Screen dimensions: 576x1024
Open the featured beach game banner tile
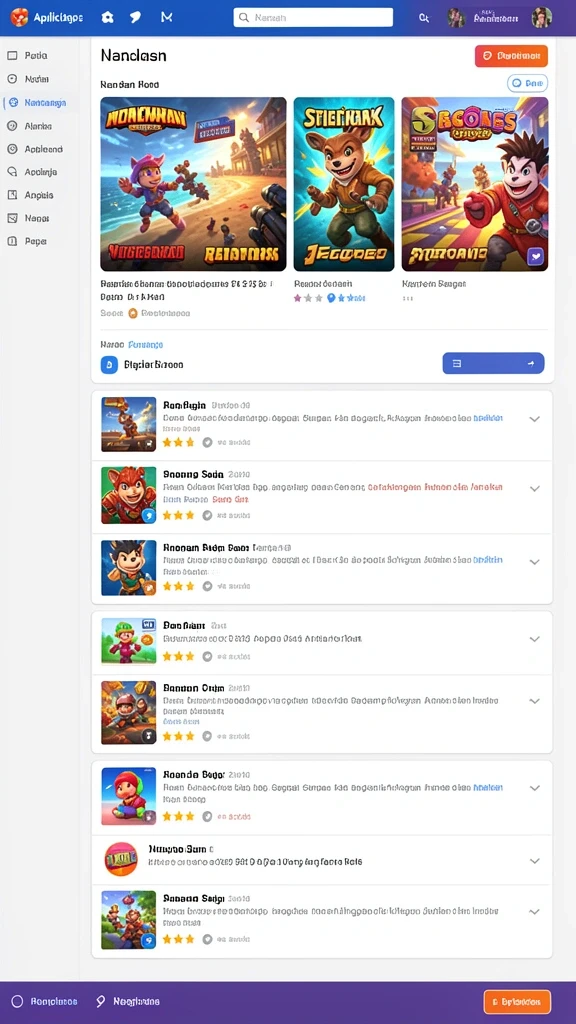[x=193, y=184]
